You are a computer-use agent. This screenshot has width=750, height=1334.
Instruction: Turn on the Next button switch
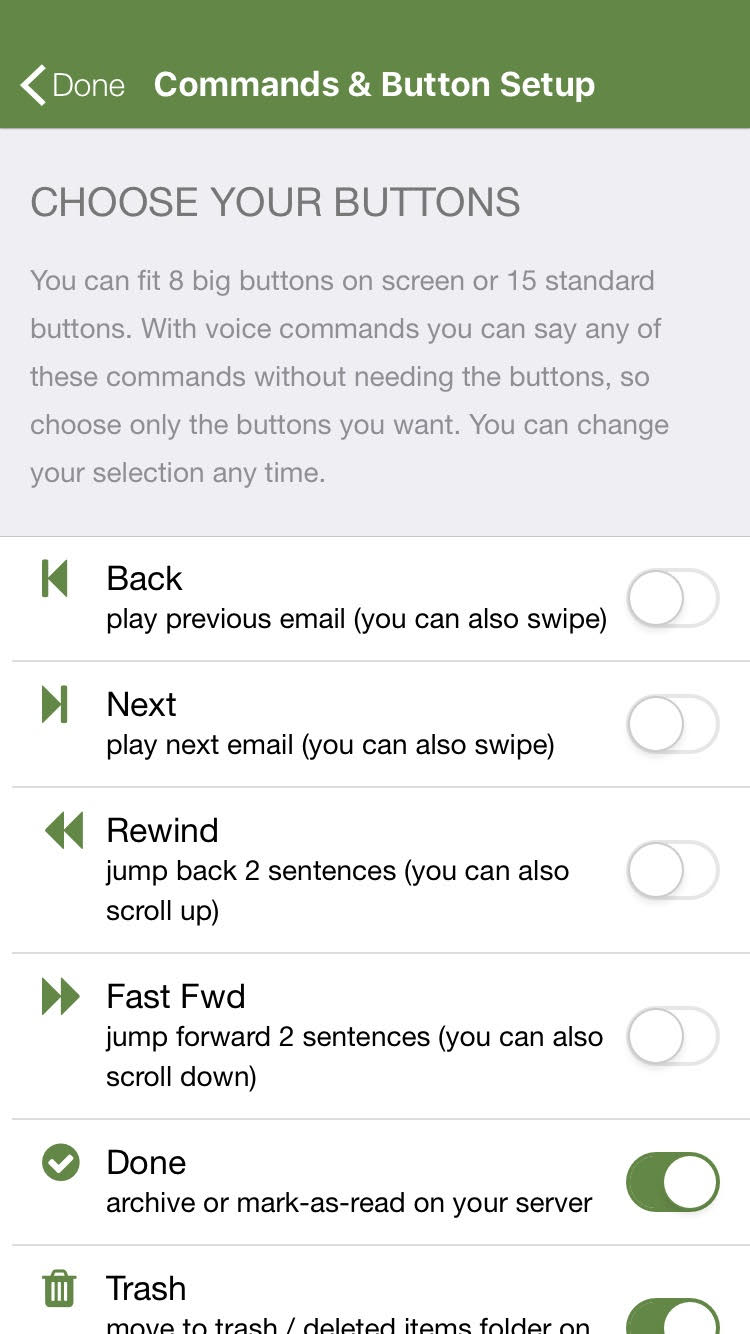[x=673, y=724]
